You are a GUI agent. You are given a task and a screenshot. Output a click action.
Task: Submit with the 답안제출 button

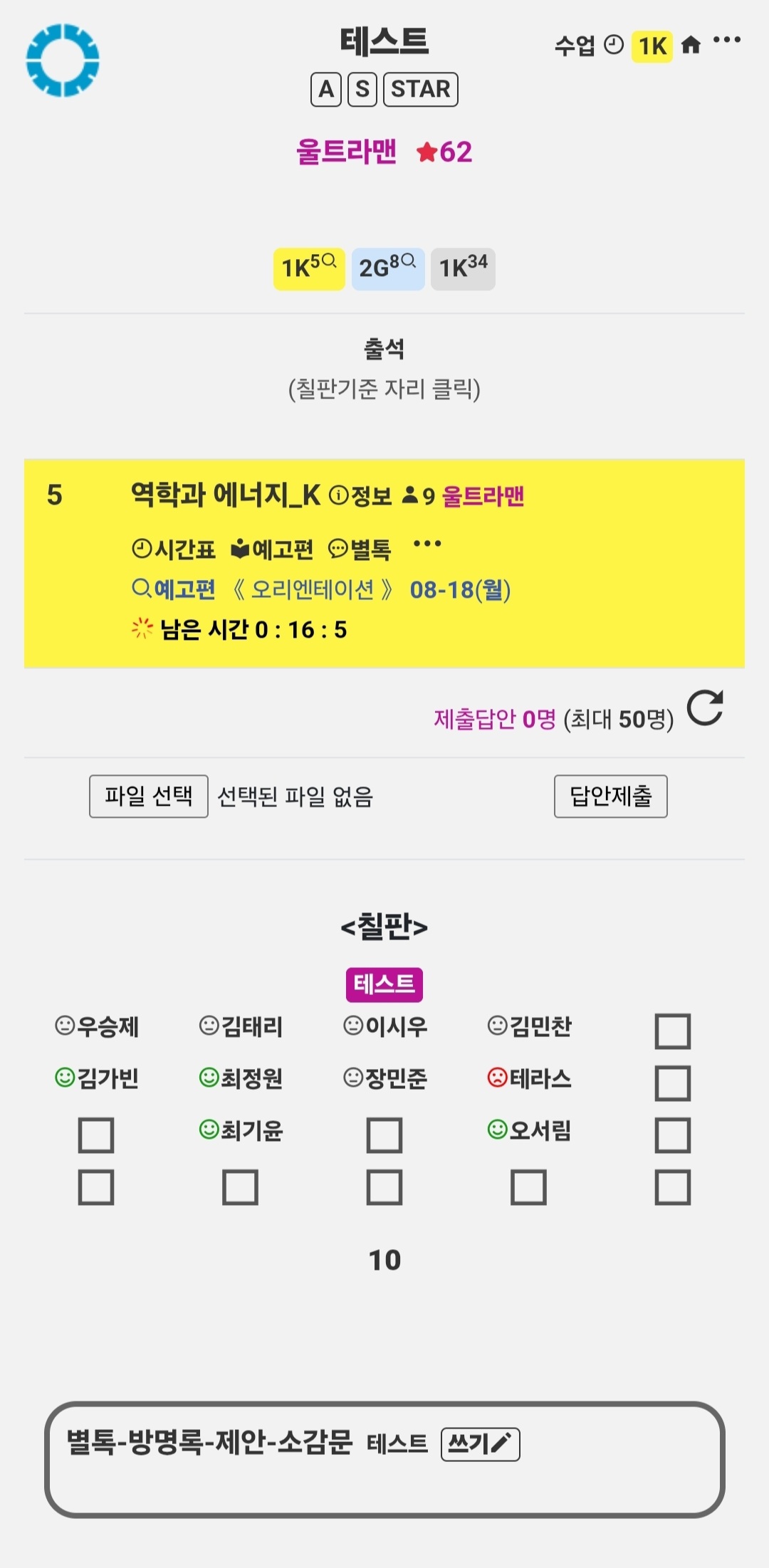pyautogui.click(x=611, y=796)
